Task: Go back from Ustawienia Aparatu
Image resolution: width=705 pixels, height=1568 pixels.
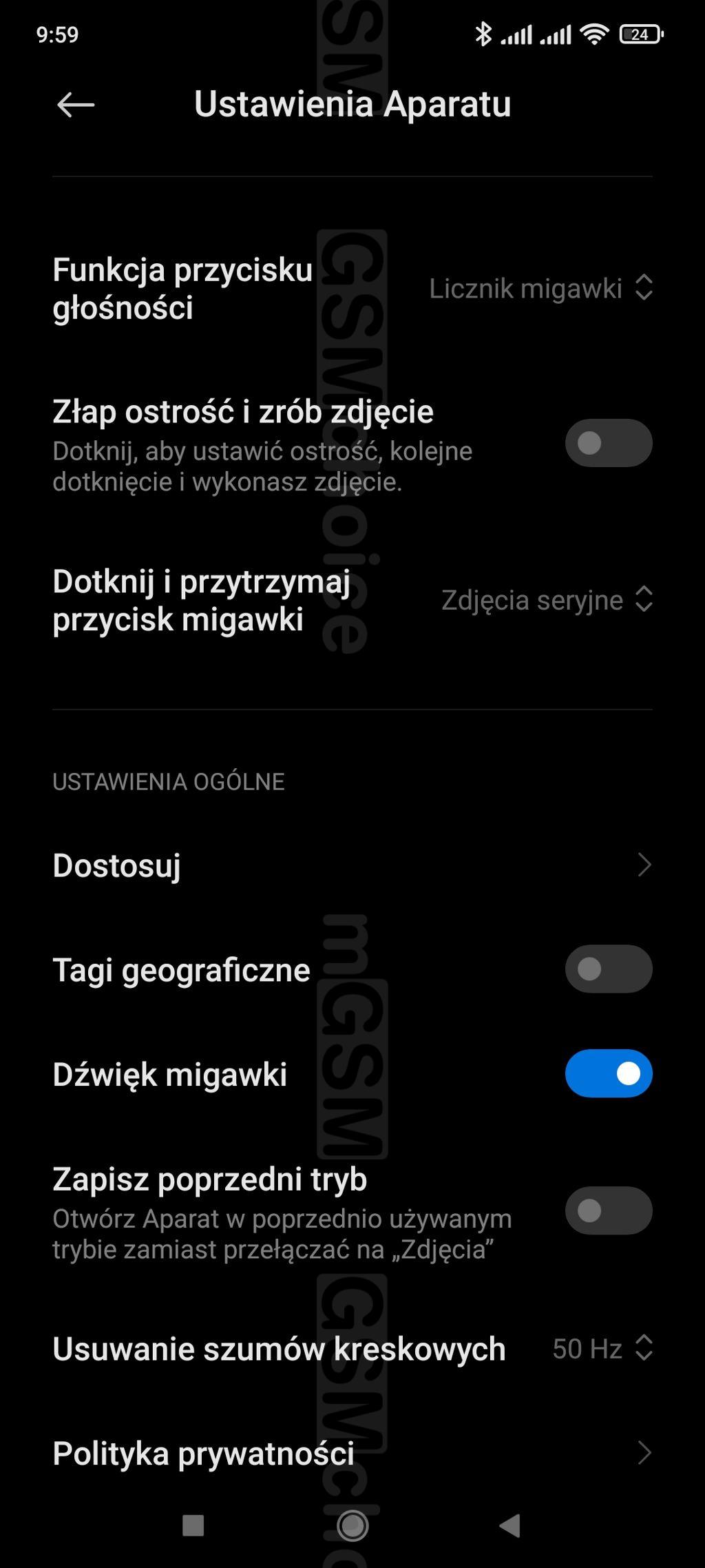Action: click(x=75, y=105)
